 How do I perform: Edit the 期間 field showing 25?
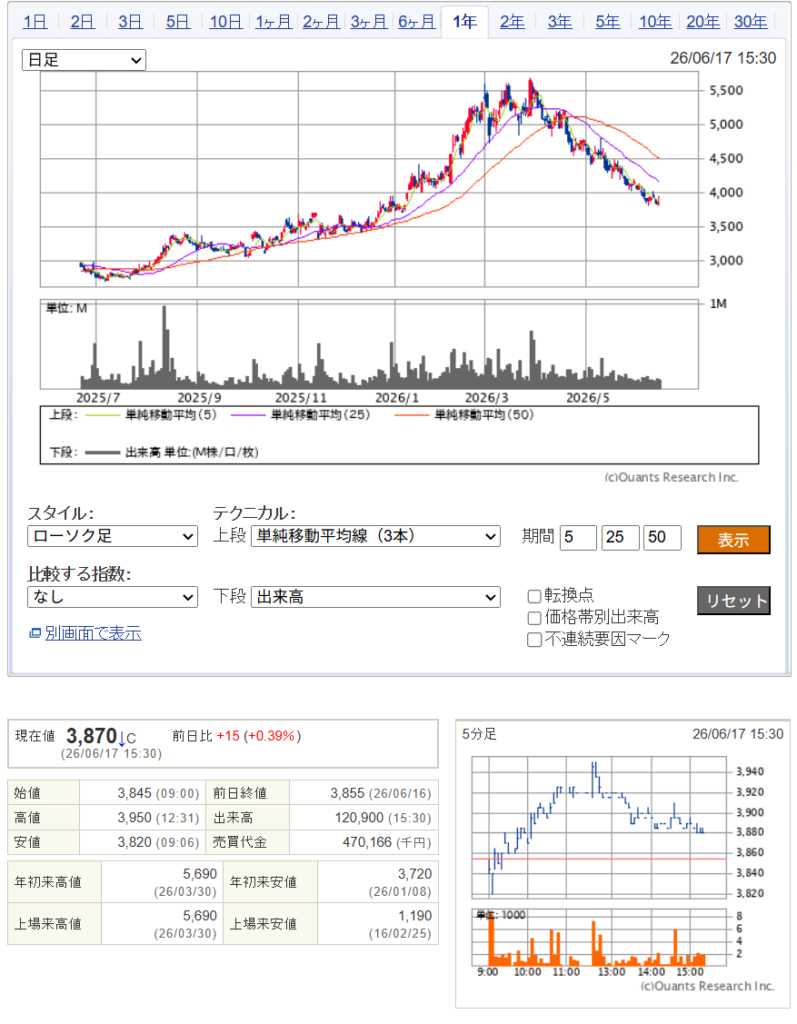620,537
